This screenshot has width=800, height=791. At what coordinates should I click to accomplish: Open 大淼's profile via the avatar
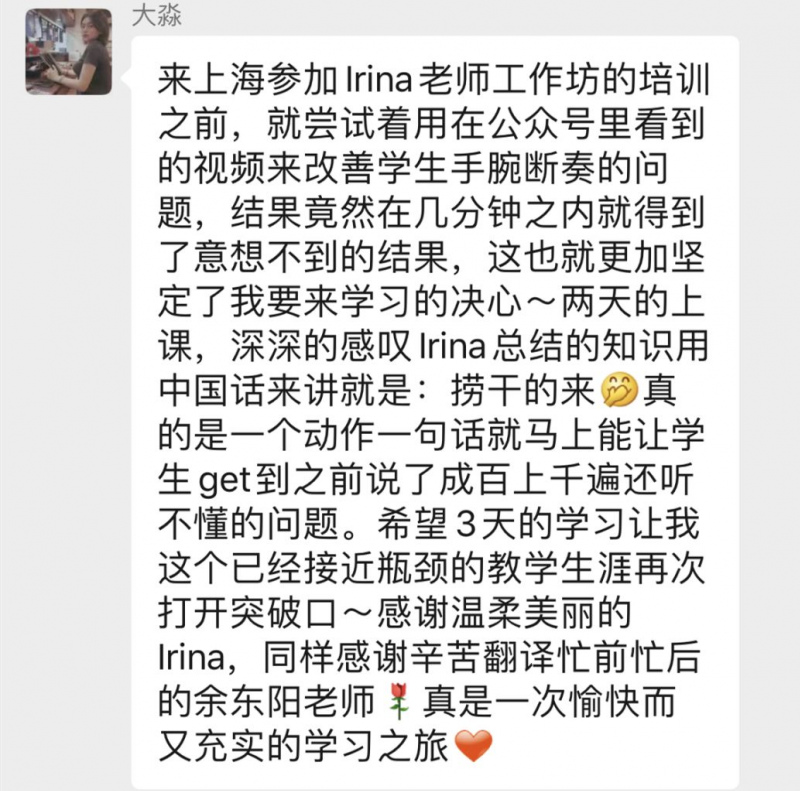68,52
